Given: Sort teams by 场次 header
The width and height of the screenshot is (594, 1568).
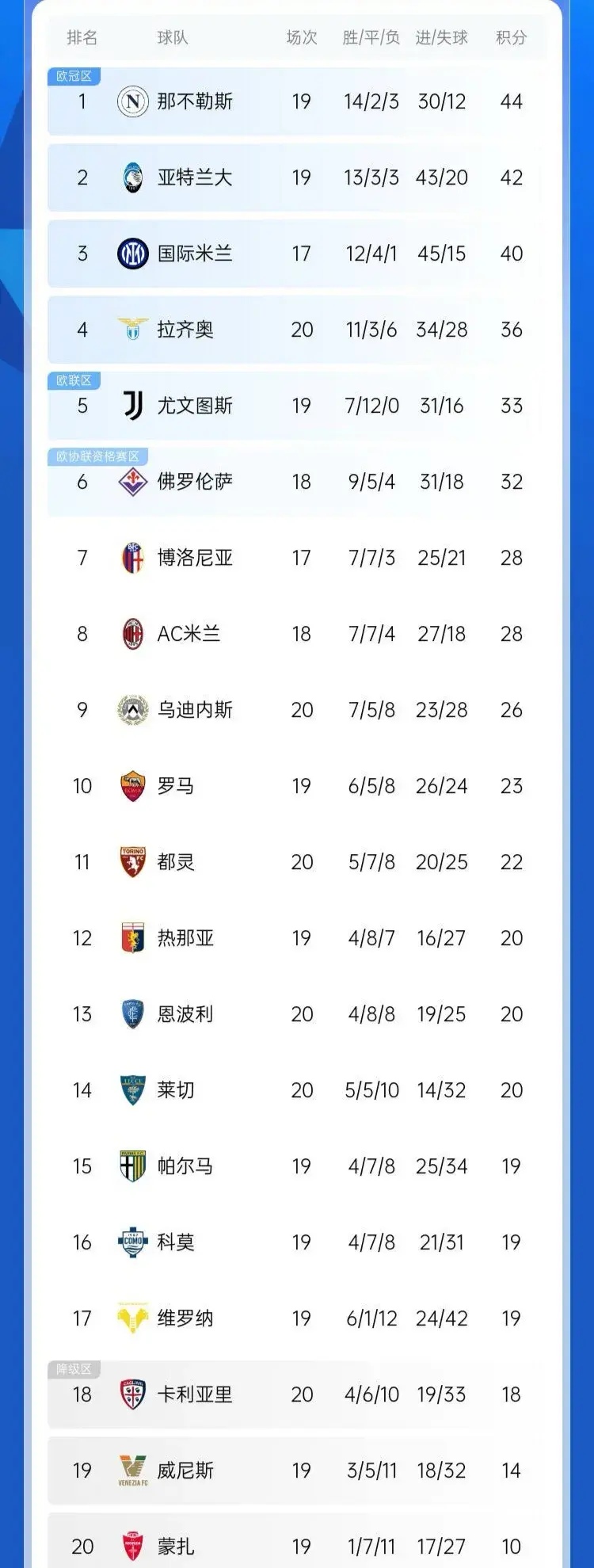Looking at the screenshot, I should coord(301,37).
